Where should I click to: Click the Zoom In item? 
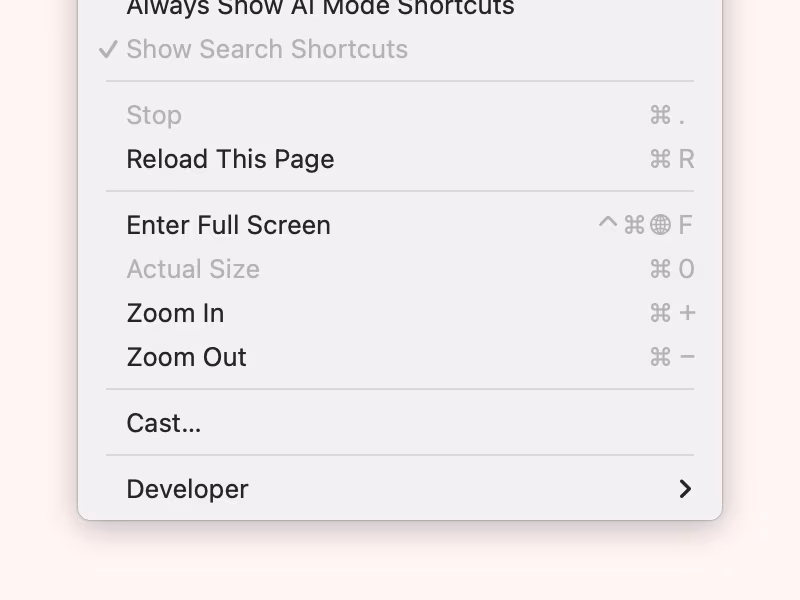tap(175, 313)
